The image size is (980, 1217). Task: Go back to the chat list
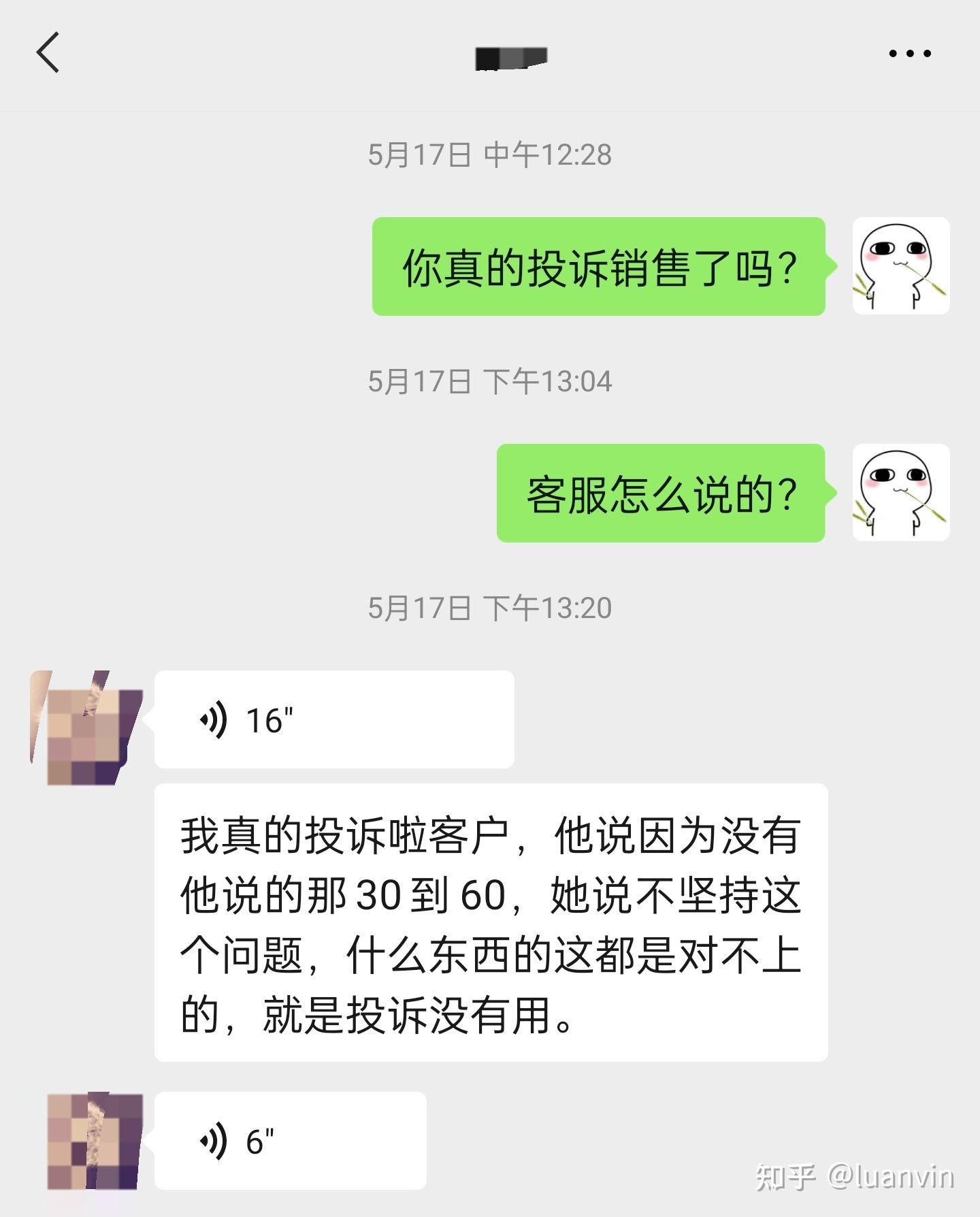48,52
